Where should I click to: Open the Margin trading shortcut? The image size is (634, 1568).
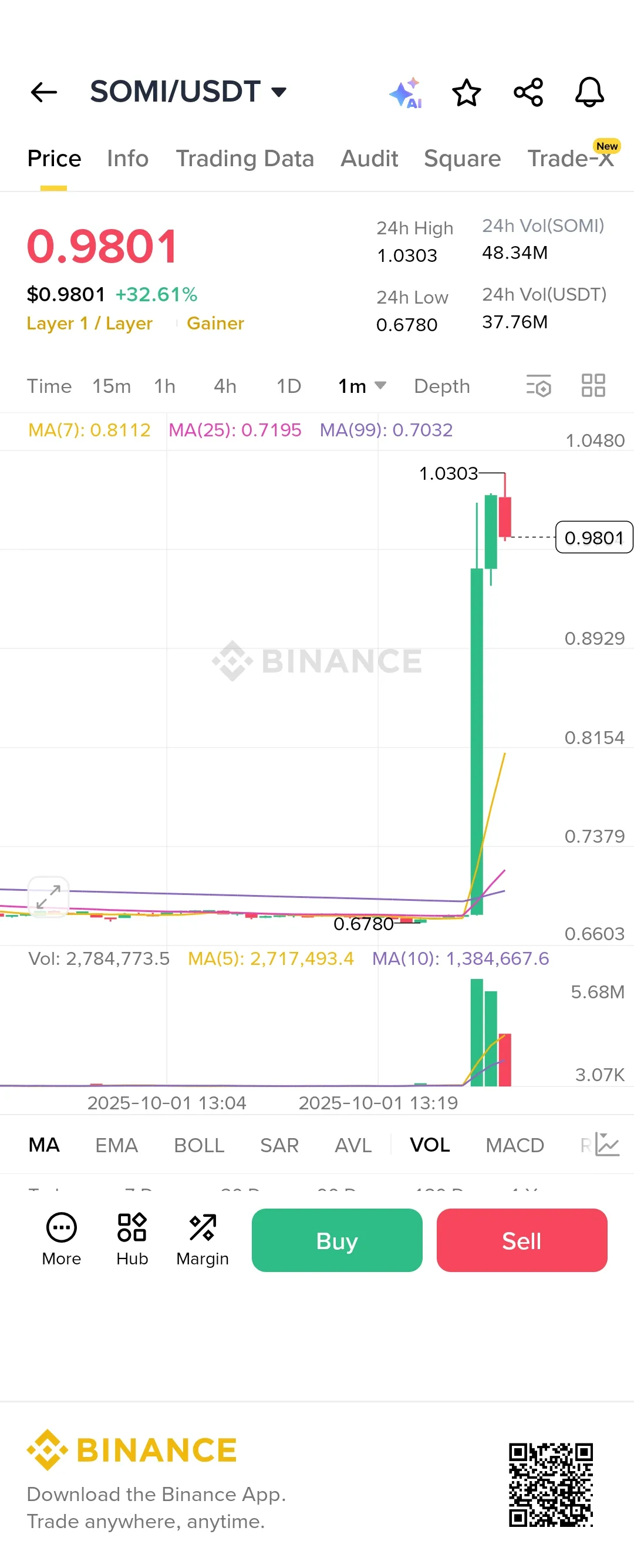[x=202, y=1239]
